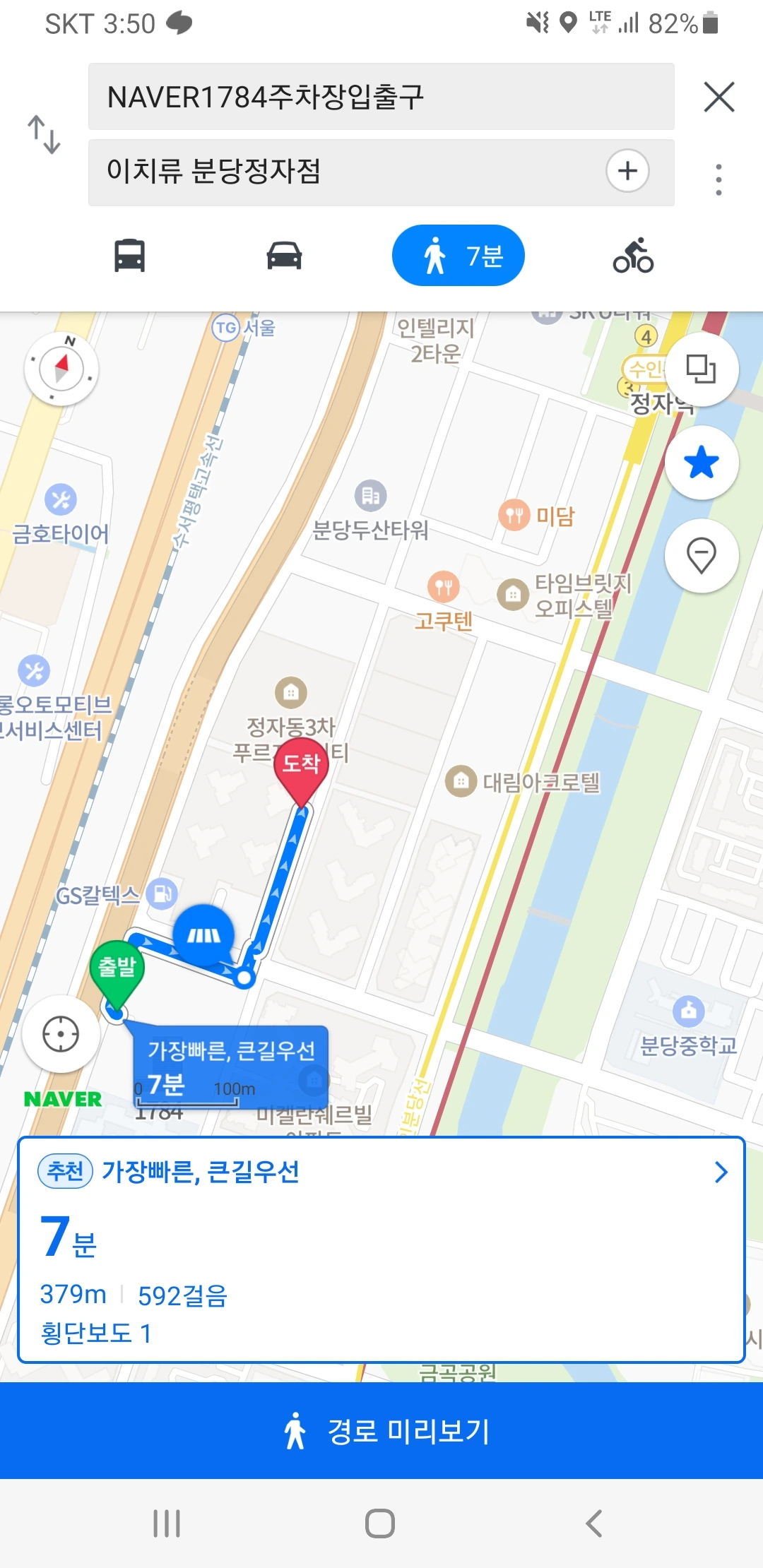The height and width of the screenshot is (1568, 763).
Task: Edit the NAVER1784주차장입출구 start field
Action: click(381, 97)
